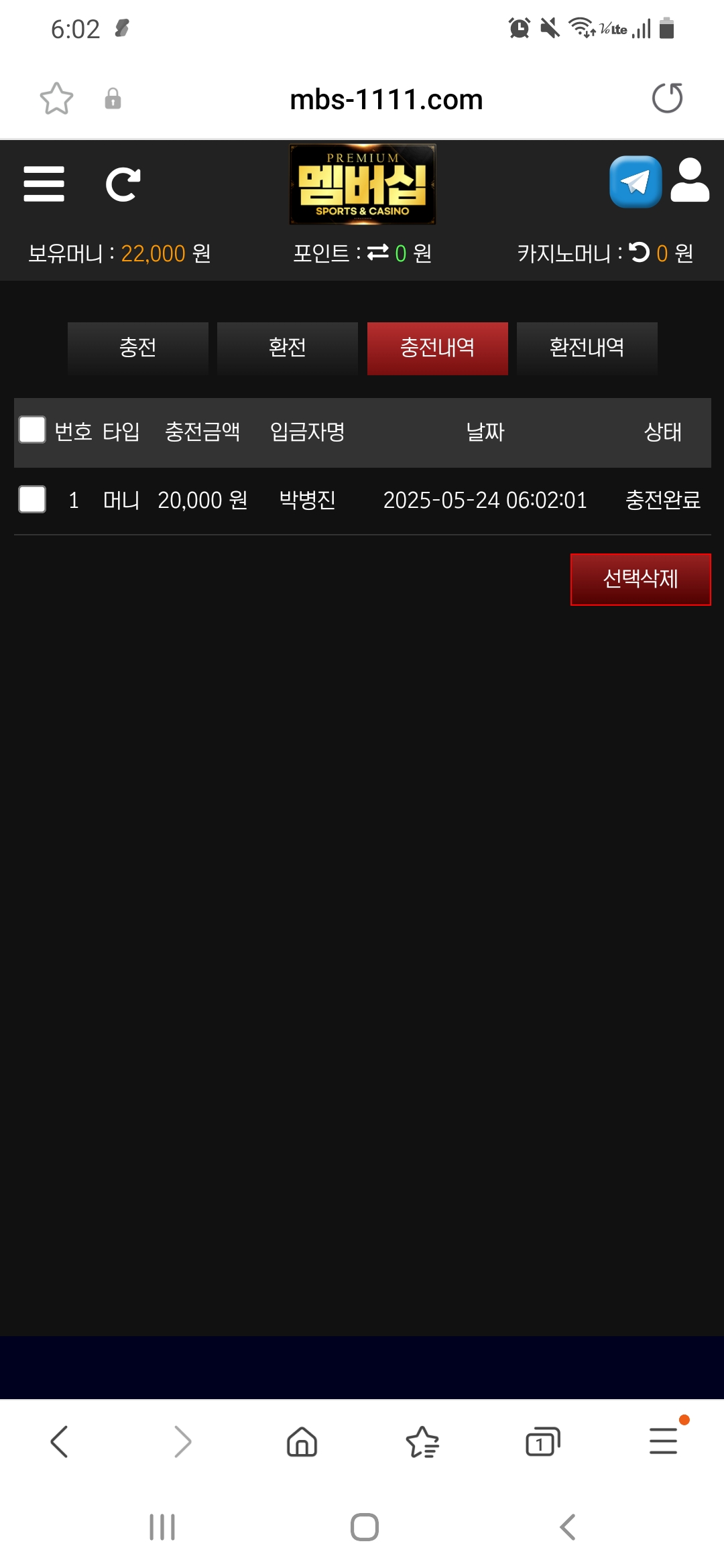Open the hamburger side menu
This screenshot has width=724, height=1568.
[44, 184]
